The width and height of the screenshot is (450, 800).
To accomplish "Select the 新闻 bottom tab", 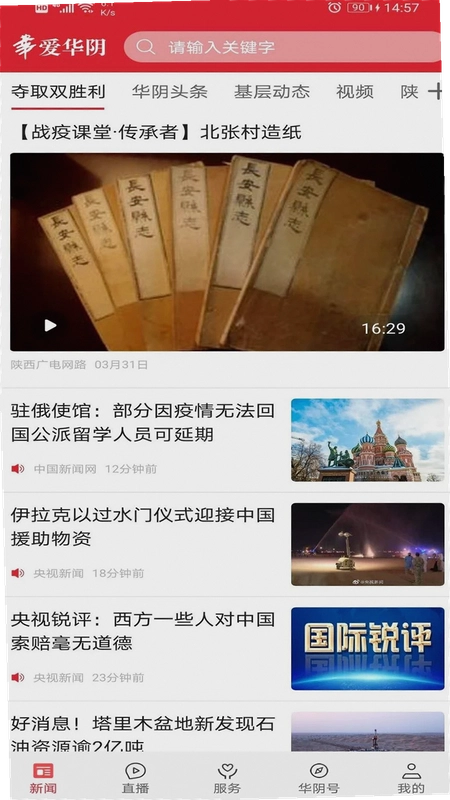I will click(x=43, y=778).
